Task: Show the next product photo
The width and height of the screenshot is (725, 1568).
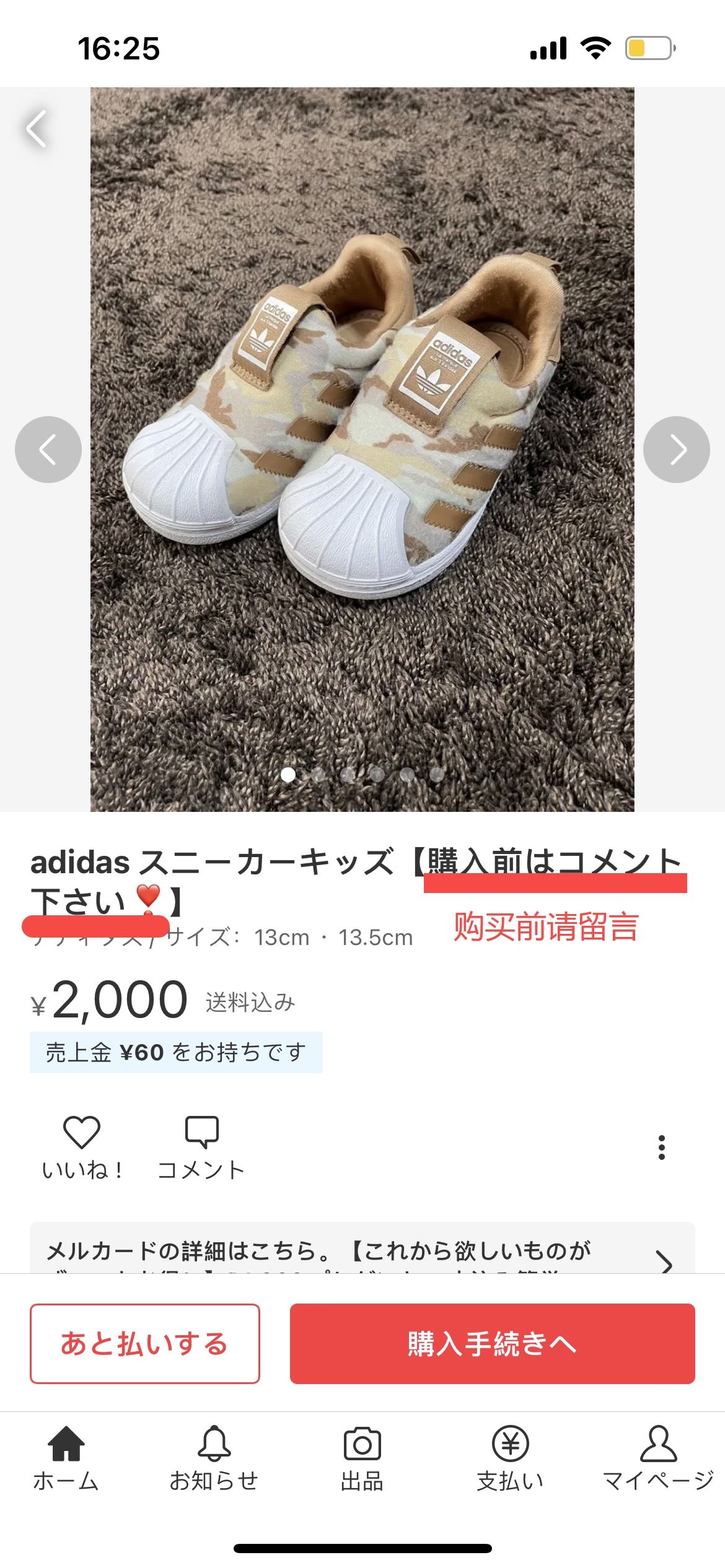Action: pos(676,450)
